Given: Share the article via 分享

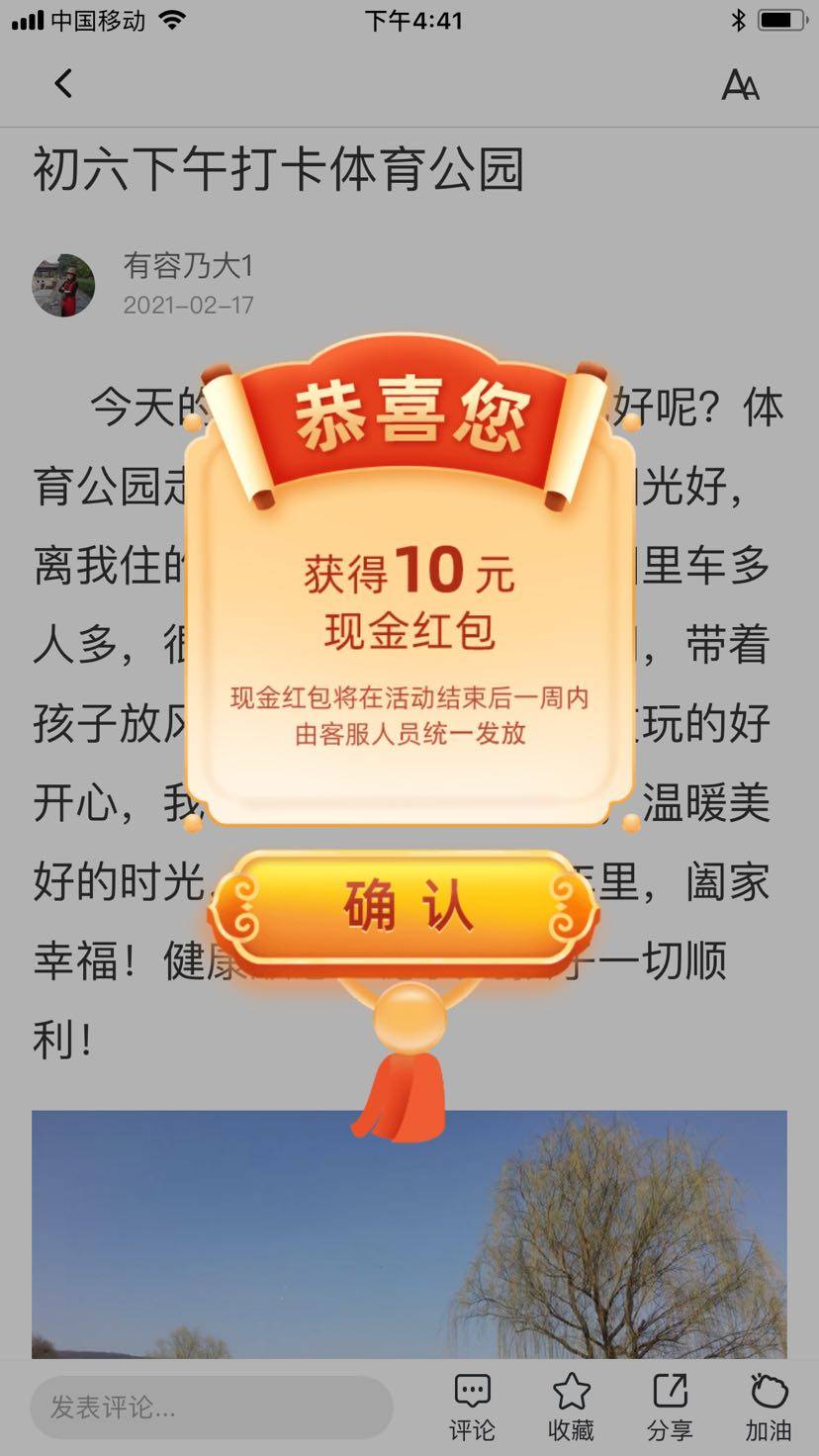Looking at the screenshot, I should pos(670,1406).
